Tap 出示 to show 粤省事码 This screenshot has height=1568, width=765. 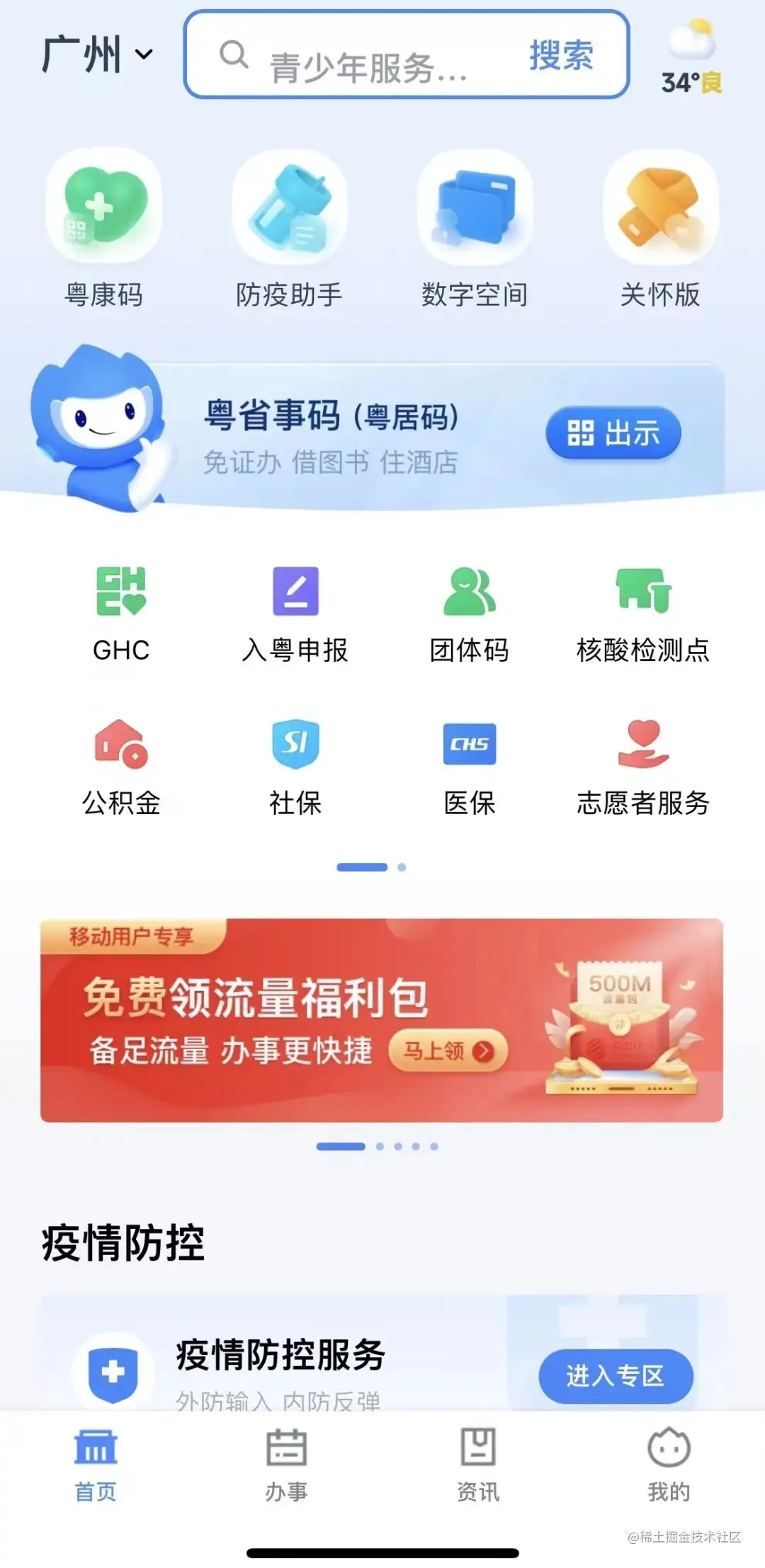613,433
